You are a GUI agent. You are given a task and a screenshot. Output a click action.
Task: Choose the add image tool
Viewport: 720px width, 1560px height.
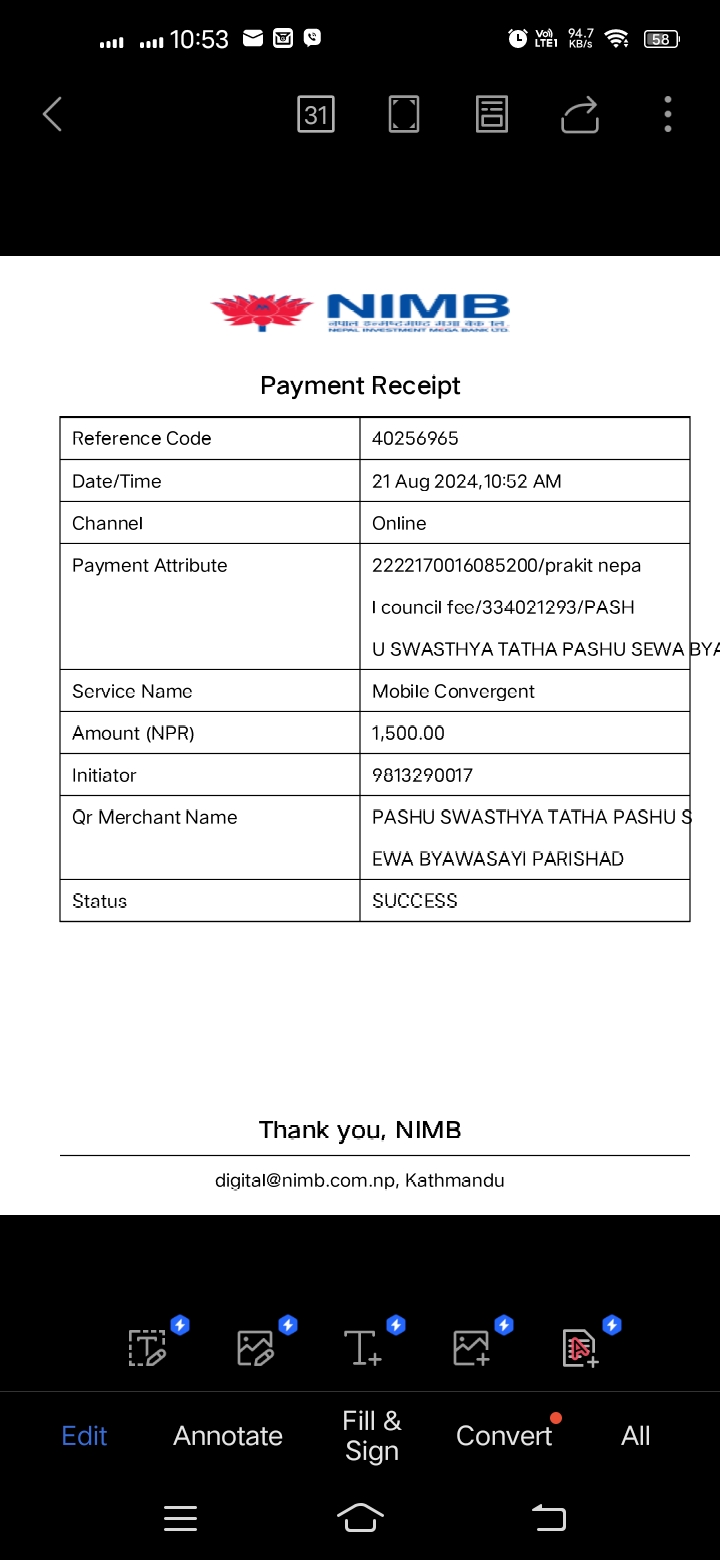[x=471, y=1348]
